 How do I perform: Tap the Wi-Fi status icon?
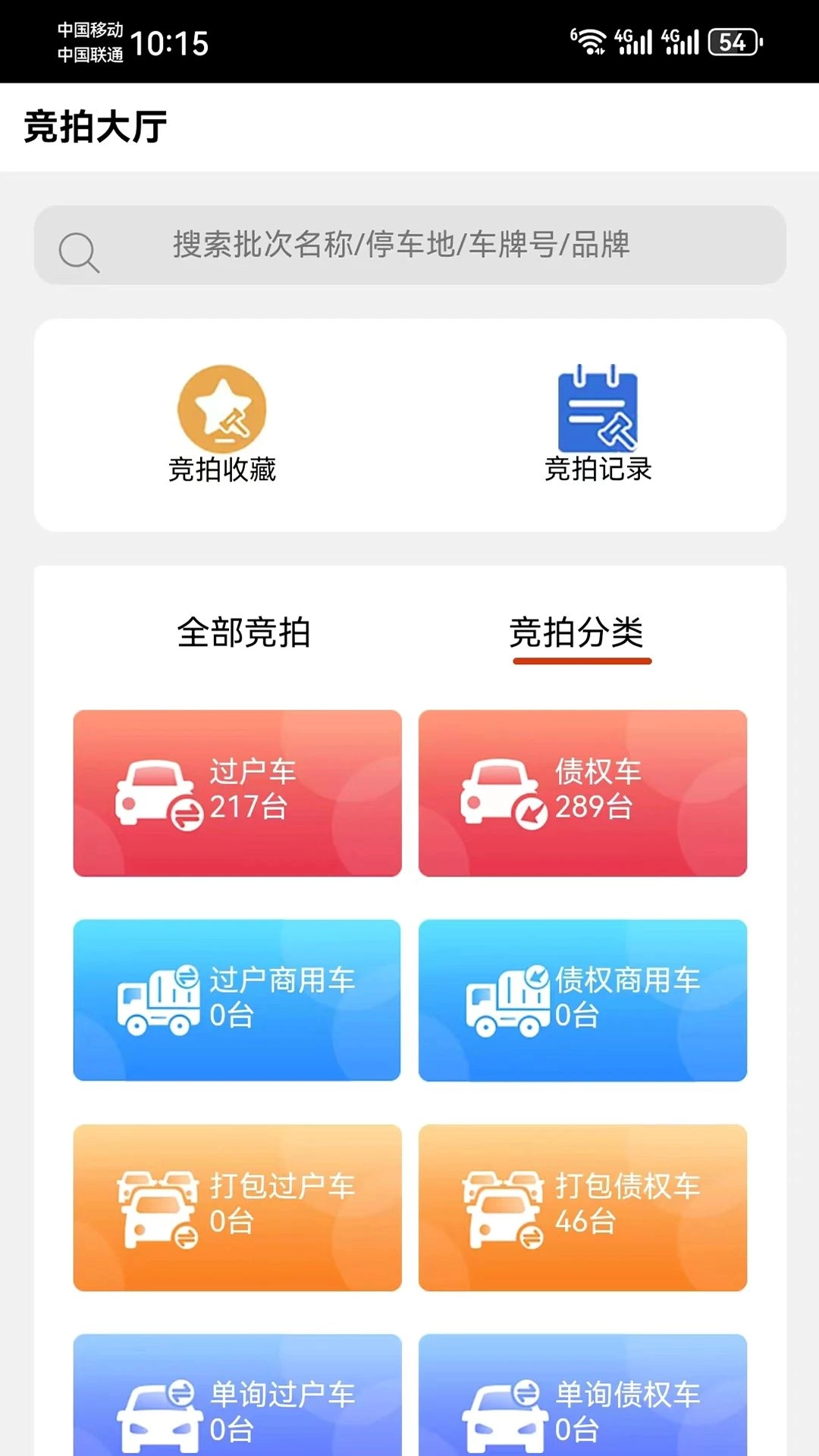[x=591, y=42]
